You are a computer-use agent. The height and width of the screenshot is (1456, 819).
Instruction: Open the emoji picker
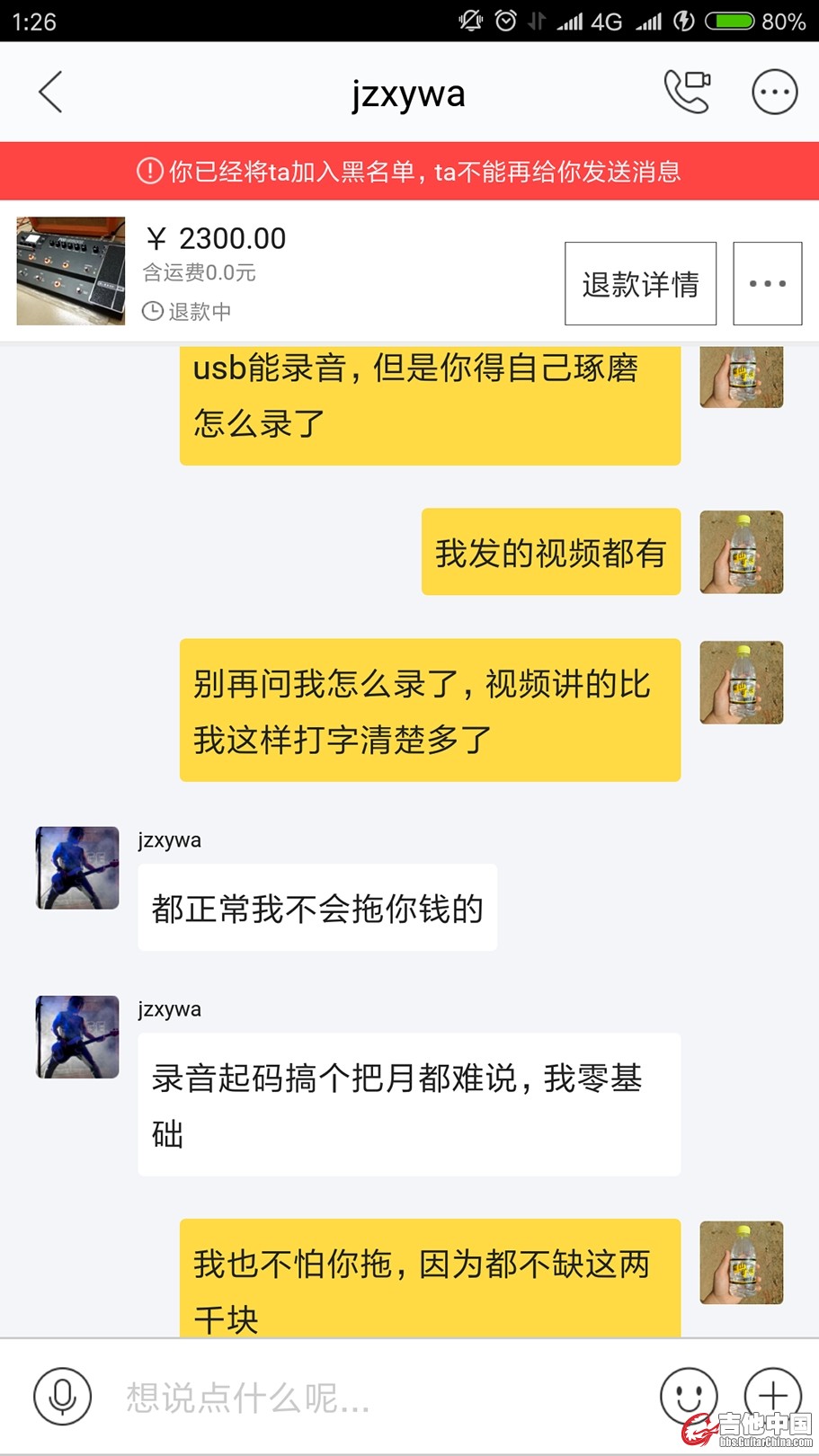point(688,1396)
